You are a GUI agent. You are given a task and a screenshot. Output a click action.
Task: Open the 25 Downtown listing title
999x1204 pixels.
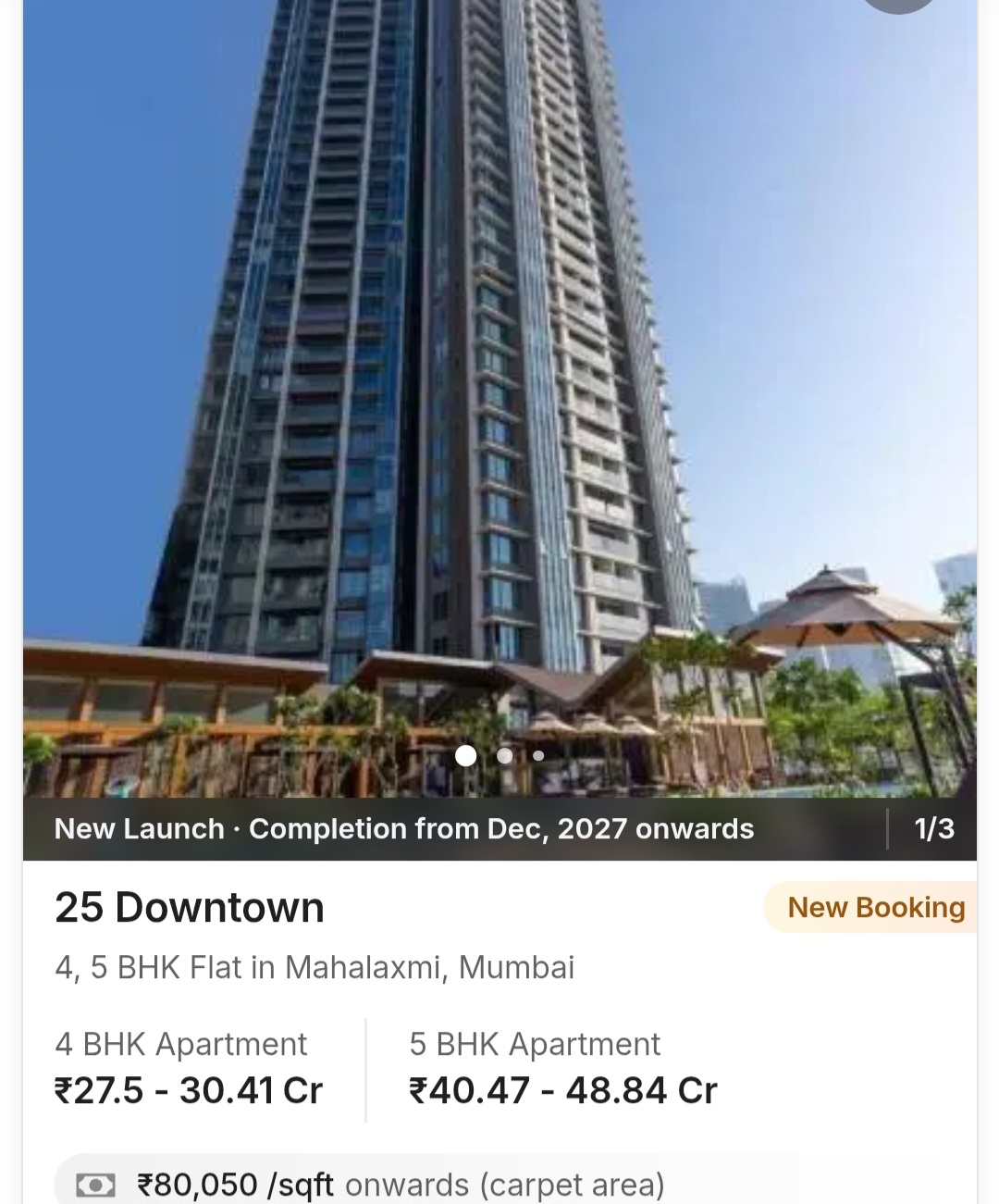coord(189,908)
